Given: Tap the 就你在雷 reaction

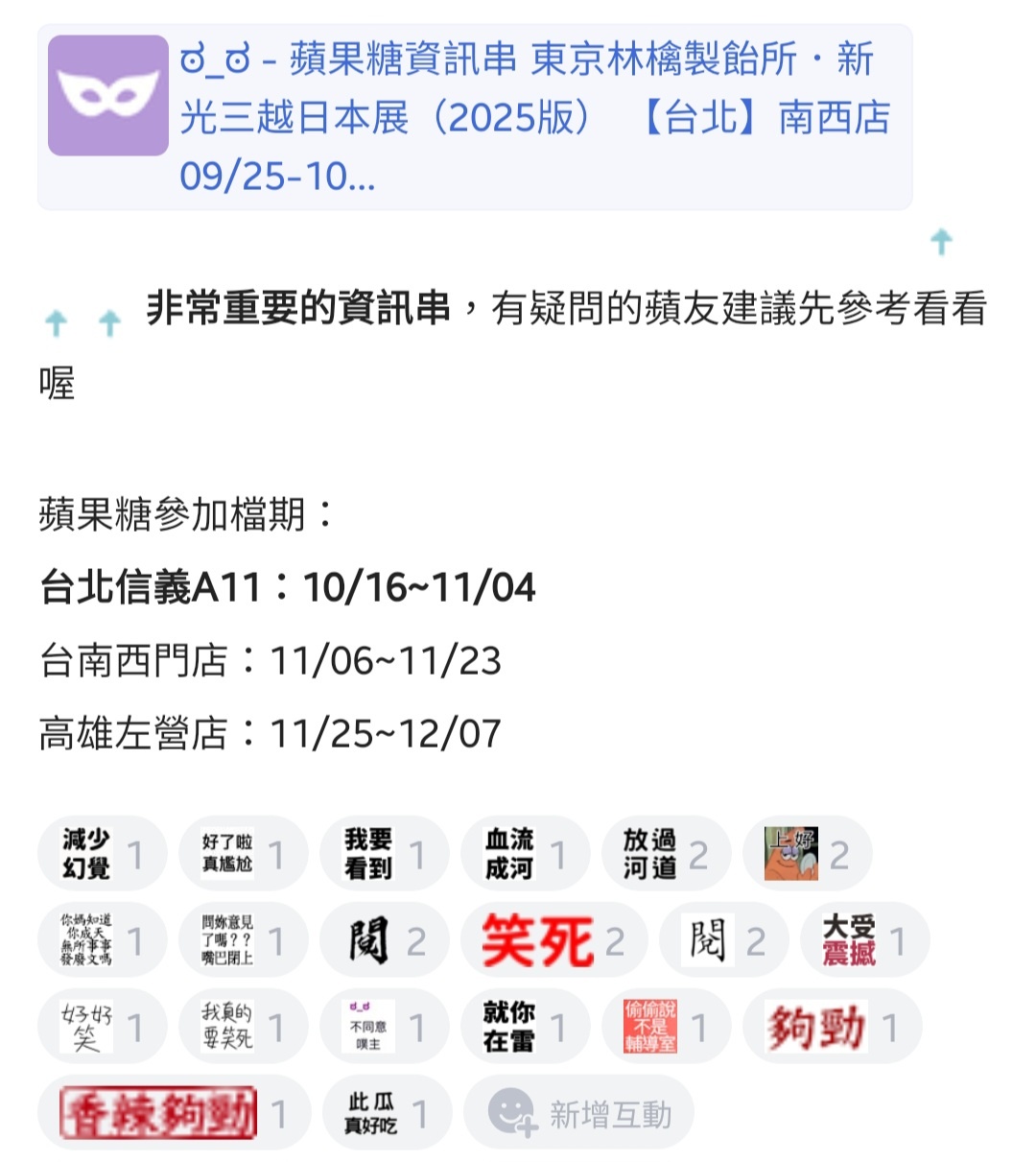Looking at the screenshot, I should (x=525, y=1027).
